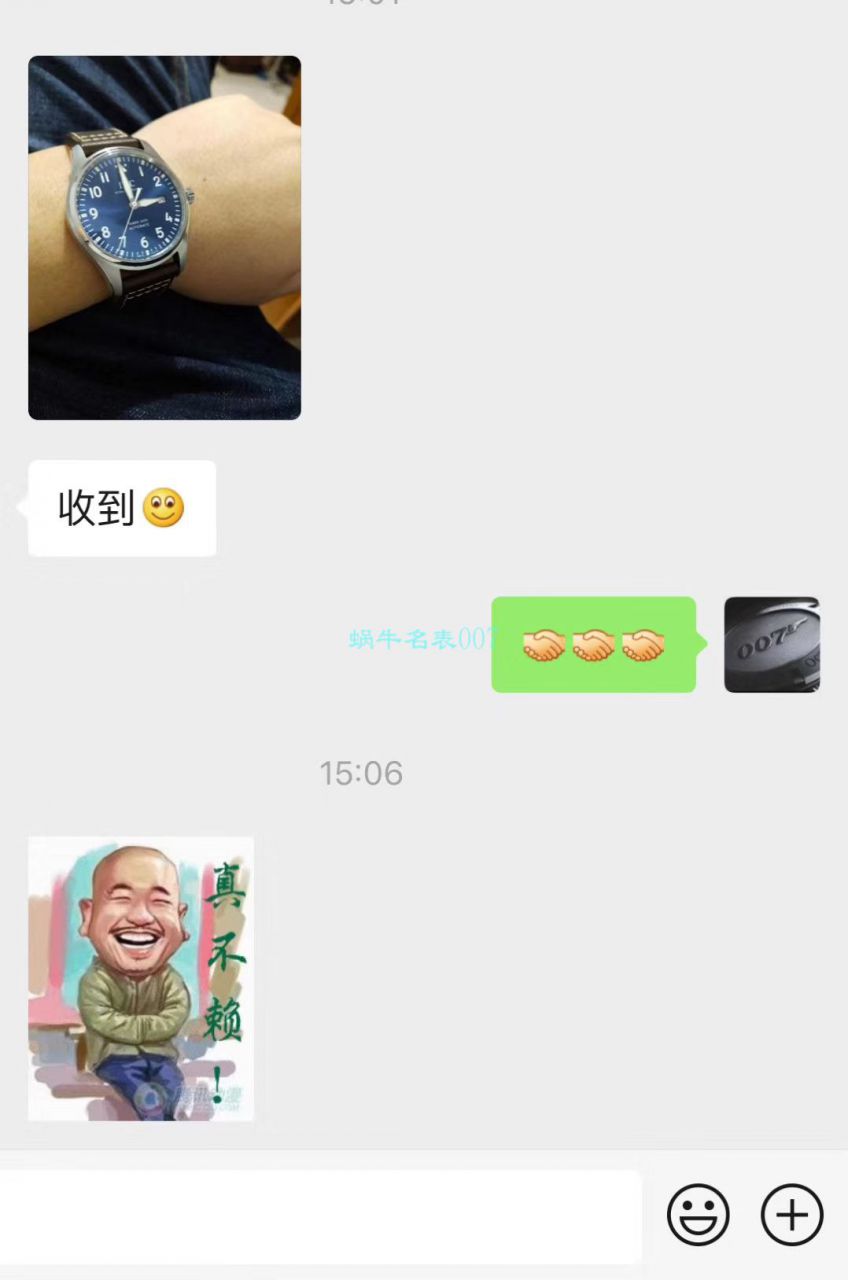This screenshot has width=848, height=1280.
Task: Select the 收到 message bubble
Action: [x=122, y=508]
